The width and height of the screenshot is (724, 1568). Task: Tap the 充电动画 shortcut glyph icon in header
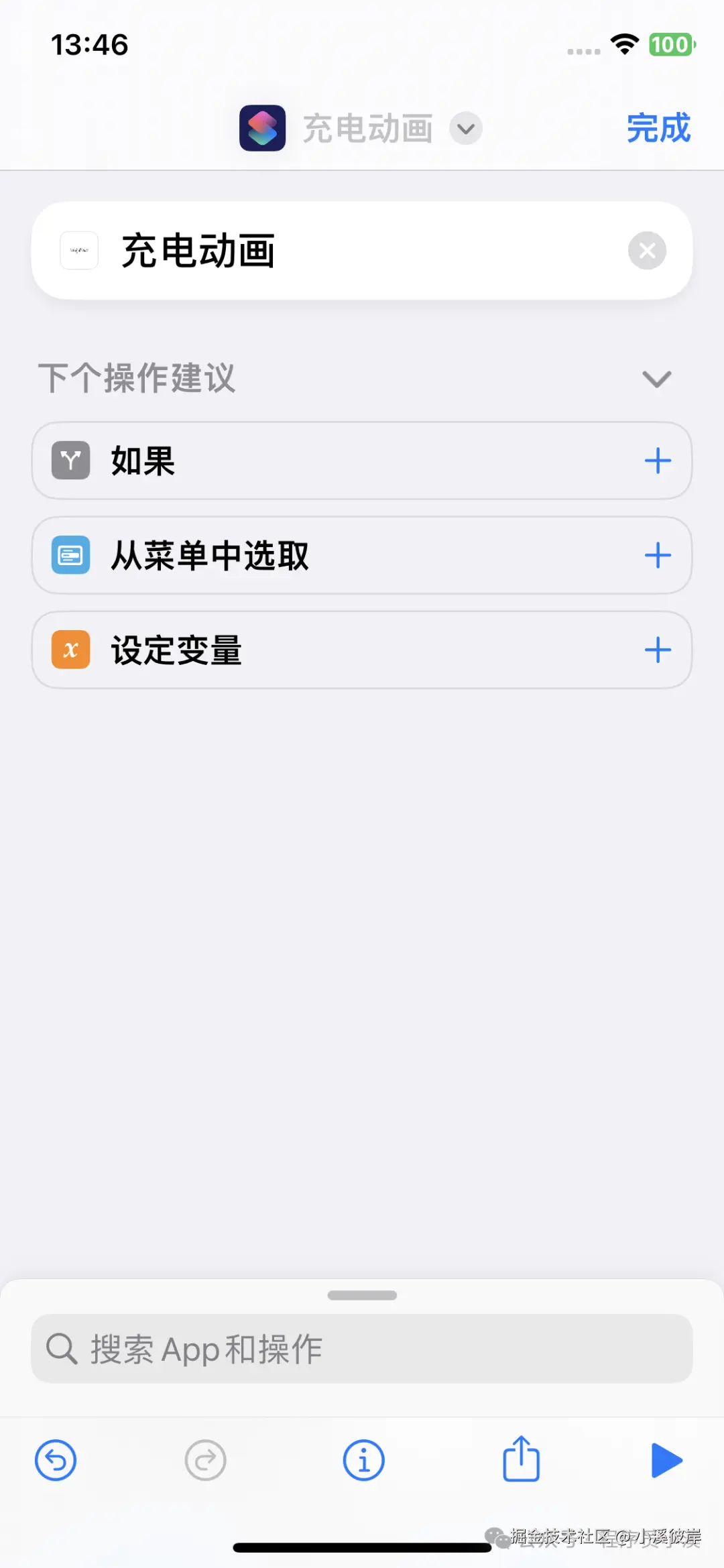[262, 128]
